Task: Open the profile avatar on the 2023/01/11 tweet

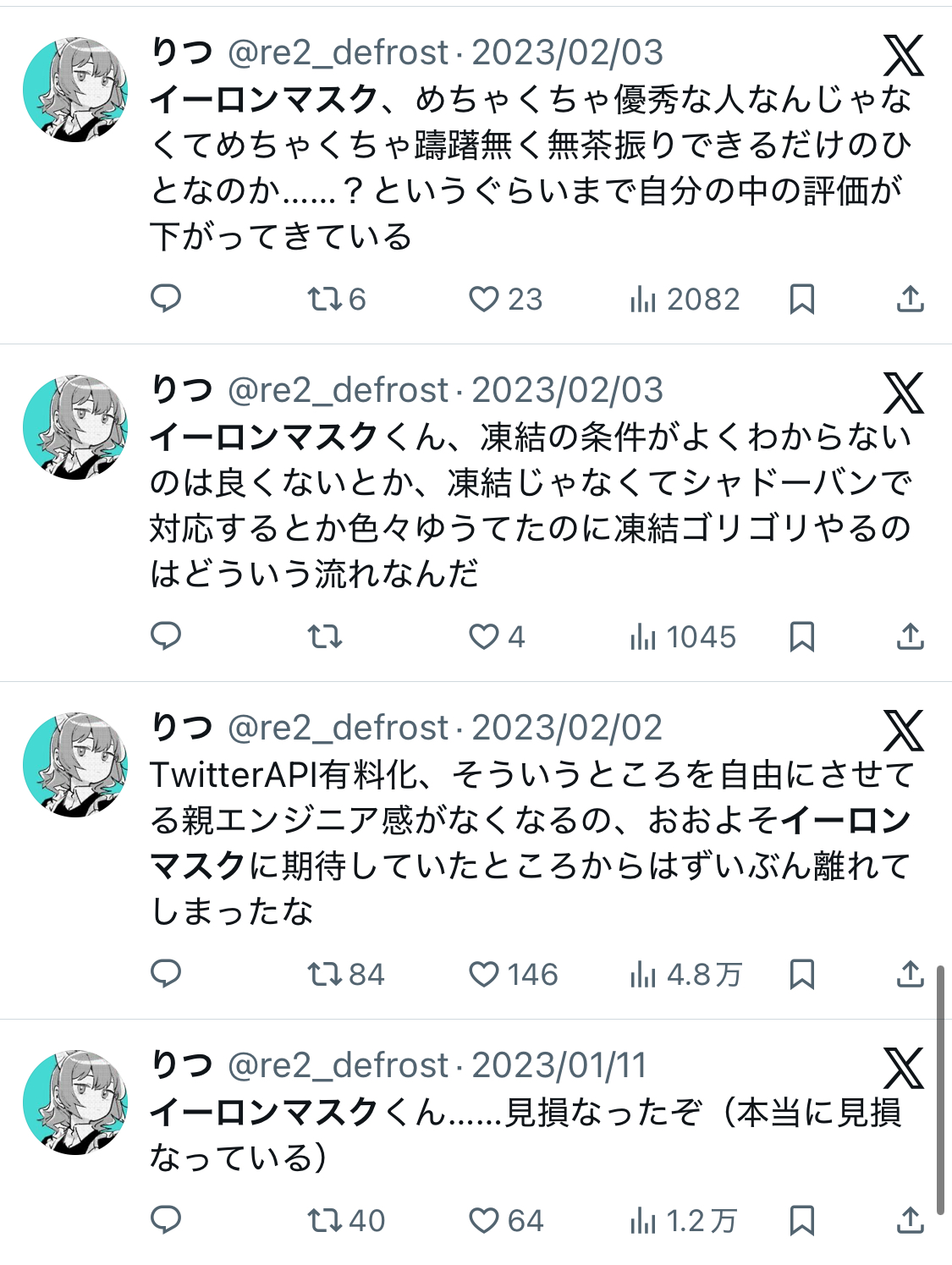Action: [75, 1103]
